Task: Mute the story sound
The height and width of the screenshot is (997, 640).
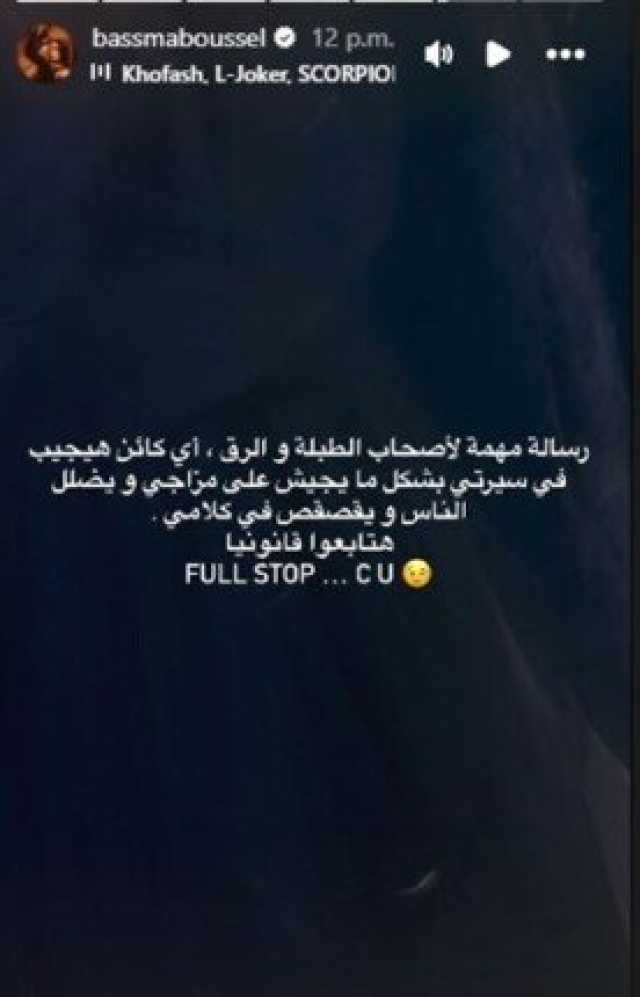Action: point(439,55)
